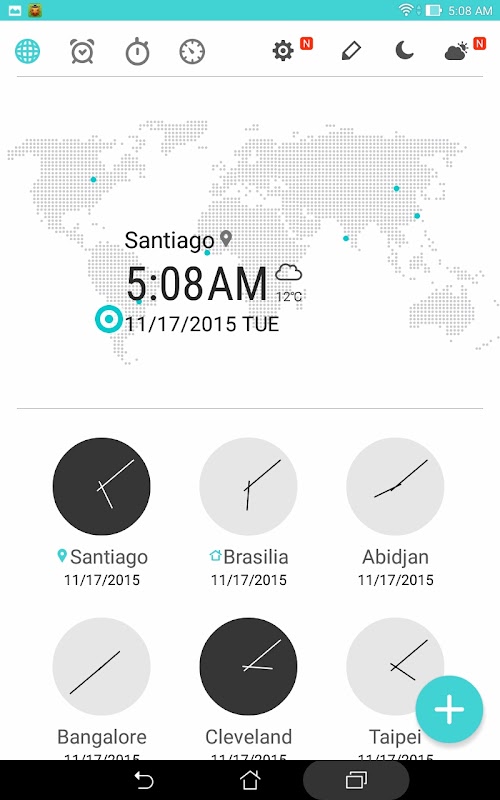Open the weather icon

pos(456,51)
